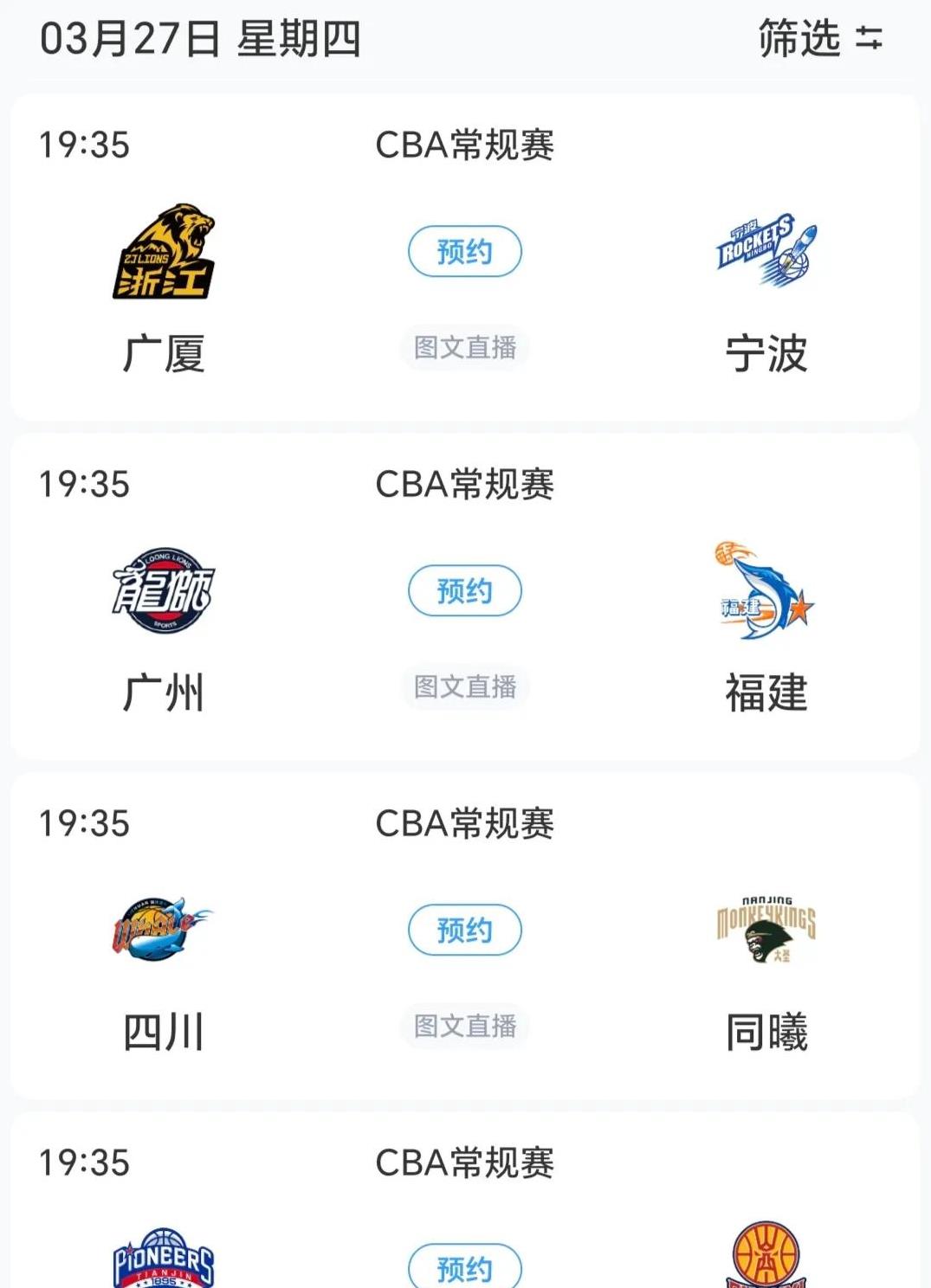Tap 预约 for 广厦 vs 宁波 game

coord(465,251)
